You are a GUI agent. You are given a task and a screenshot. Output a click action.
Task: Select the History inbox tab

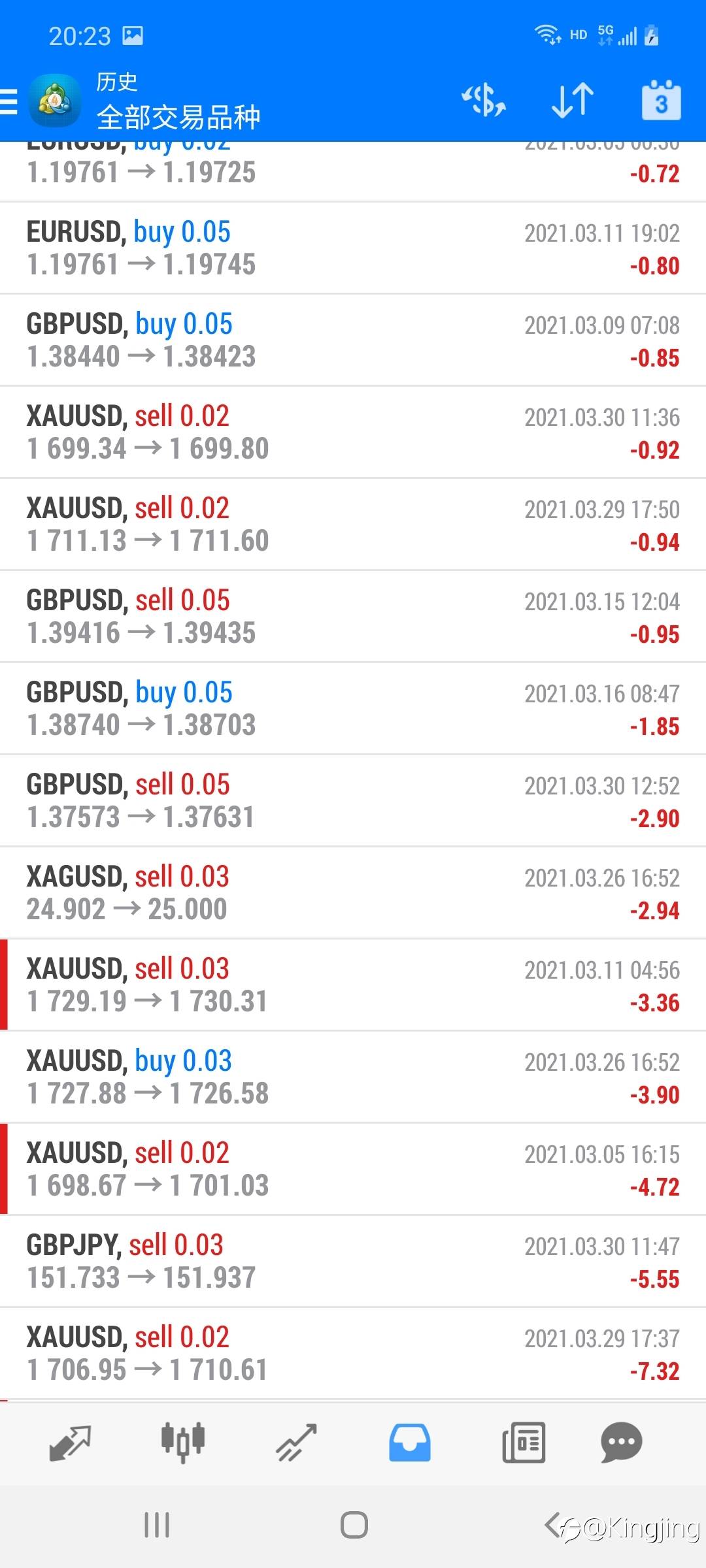(410, 1443)
